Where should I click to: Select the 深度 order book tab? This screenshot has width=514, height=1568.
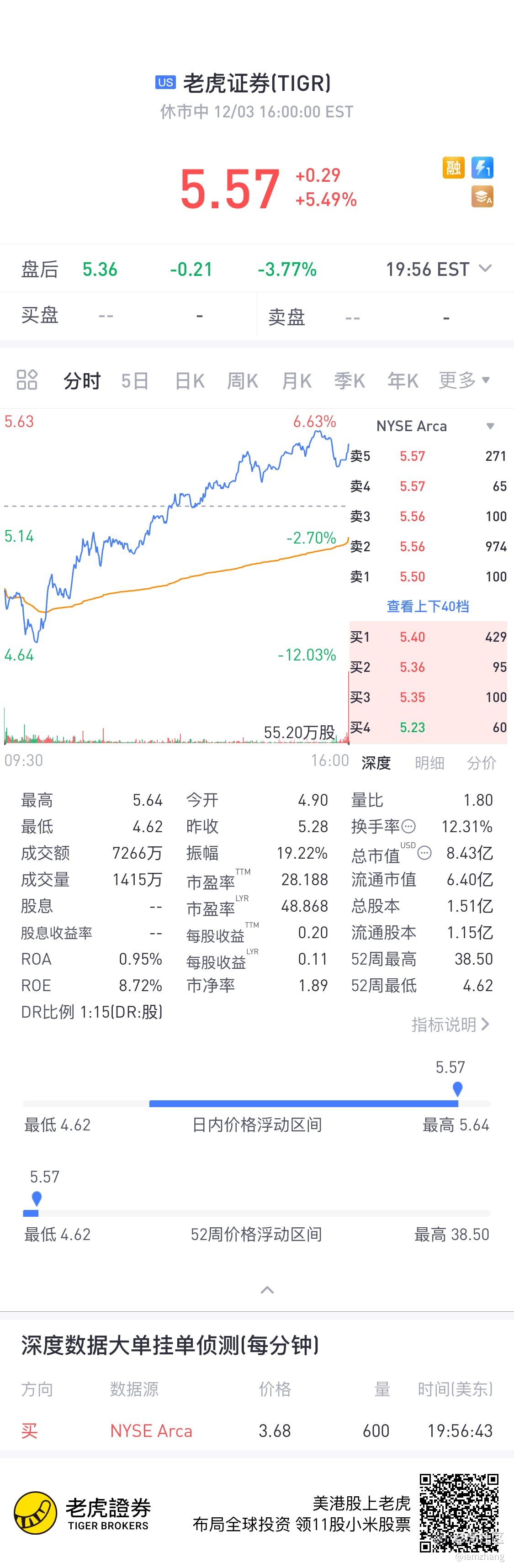[376, 763]
